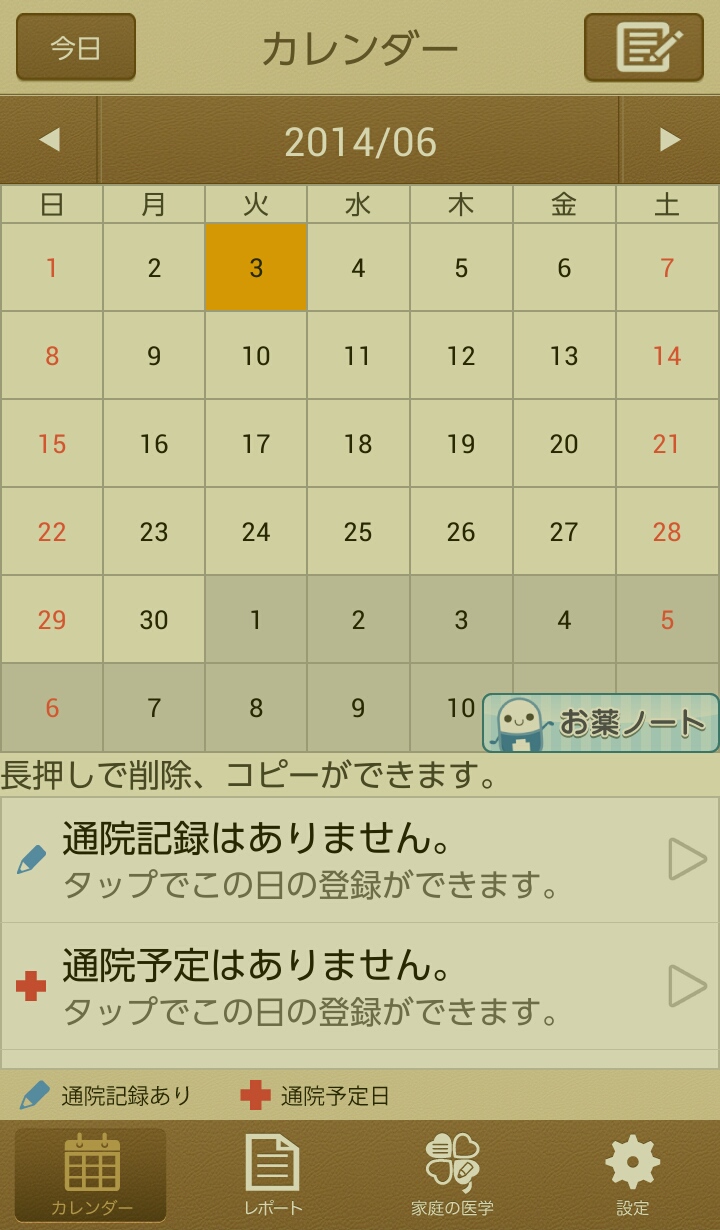Open the new record edit icon
The width and height of the screenshot is (720, 1230).
click(x=644, y=47)
